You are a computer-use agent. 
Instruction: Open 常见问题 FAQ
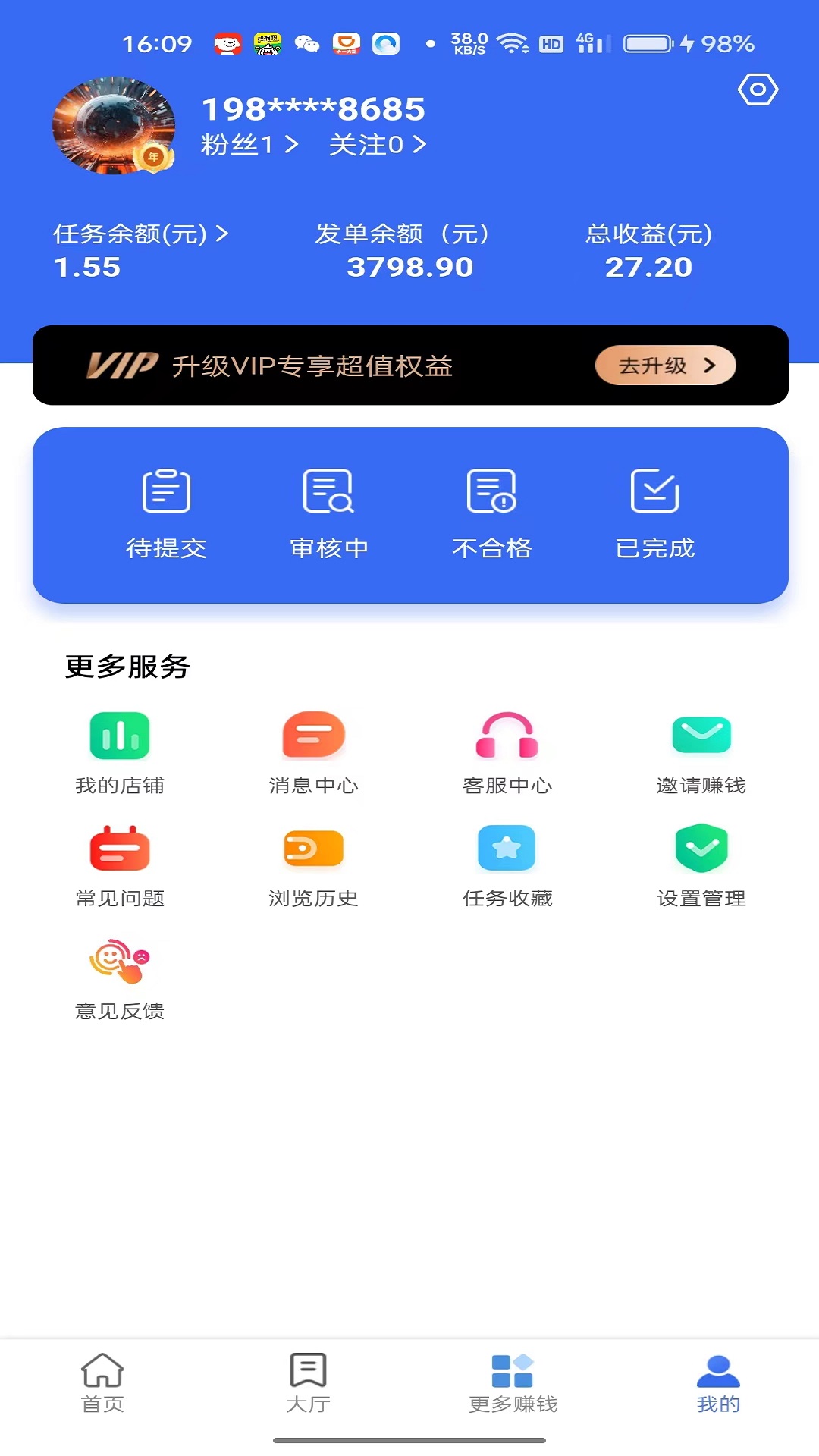[120, 865]
